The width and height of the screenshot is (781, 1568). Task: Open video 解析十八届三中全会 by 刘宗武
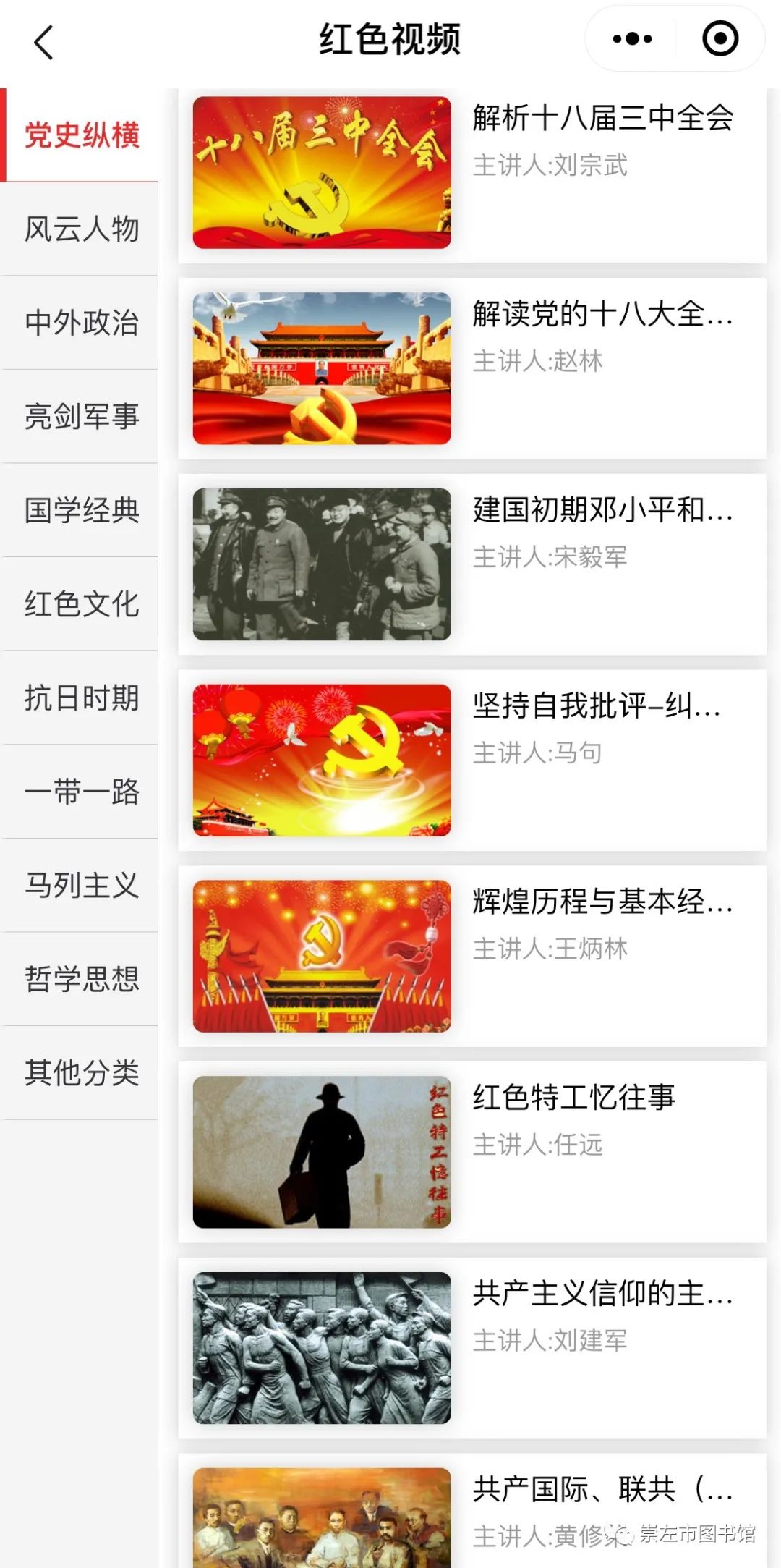pyautogui.click(x=472, y=174)
